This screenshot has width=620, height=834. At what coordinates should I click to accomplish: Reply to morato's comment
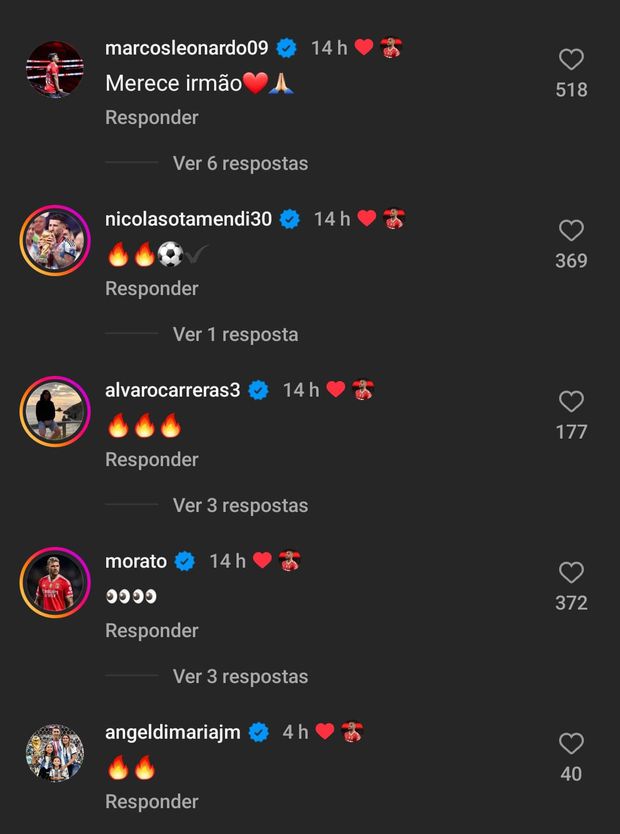pyautogui.click(x=152, y=630)
